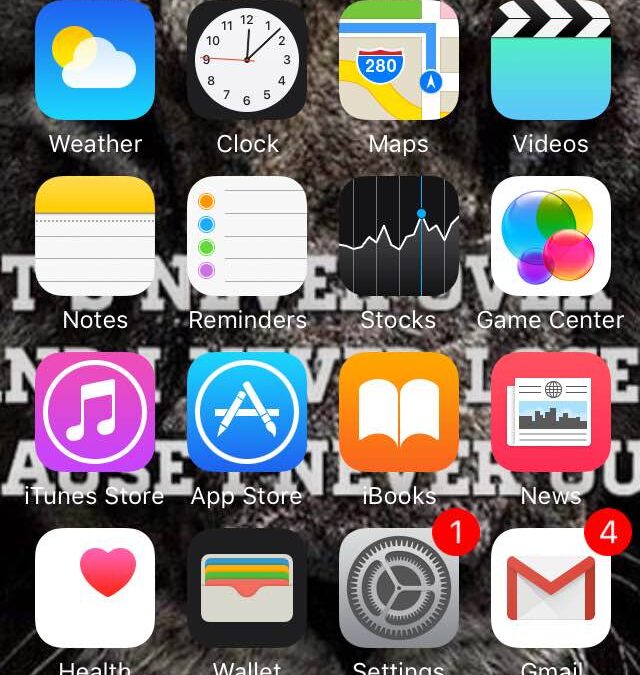640x675 pixels.
Task: Open the App Store
Action: pyautogui.click(x=247, y=411)
